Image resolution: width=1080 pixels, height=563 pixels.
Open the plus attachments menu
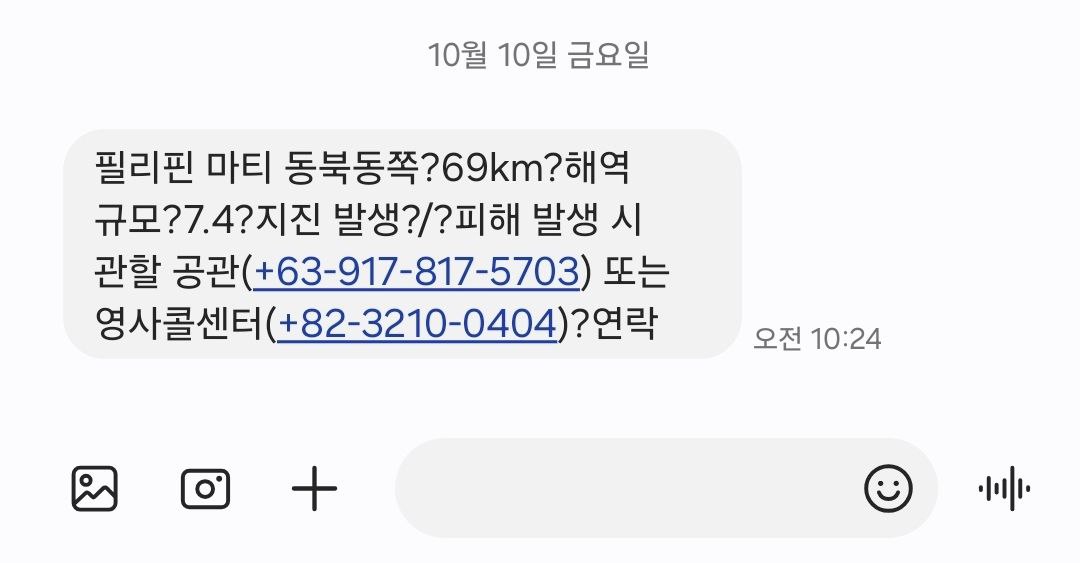click(x=314, y=489)
